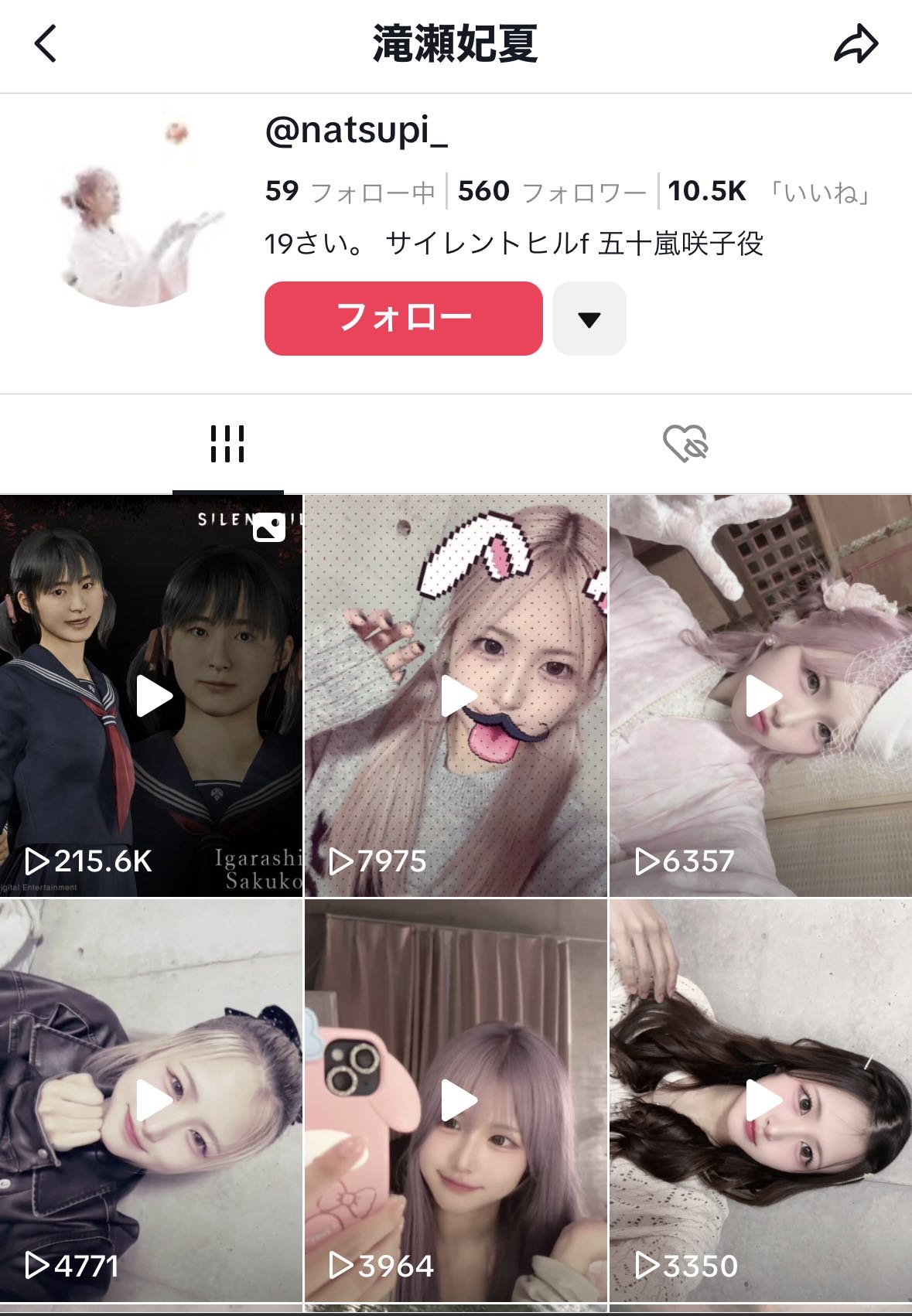Play the video with 7975 views
Screen dimensions: 912x1316
click(x=456, y=696)
